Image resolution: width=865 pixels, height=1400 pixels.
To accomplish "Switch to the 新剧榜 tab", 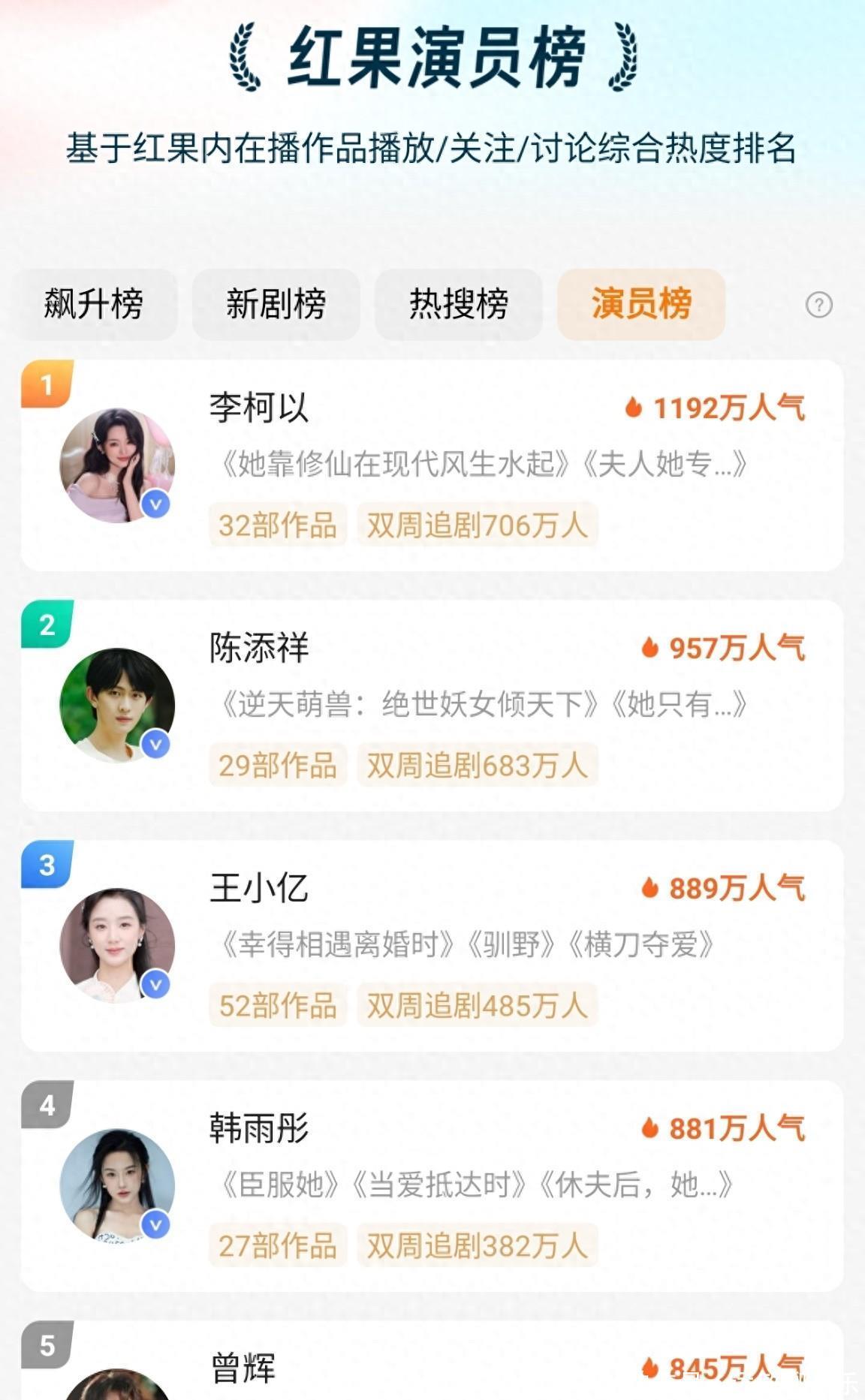I will pos(276,305).
